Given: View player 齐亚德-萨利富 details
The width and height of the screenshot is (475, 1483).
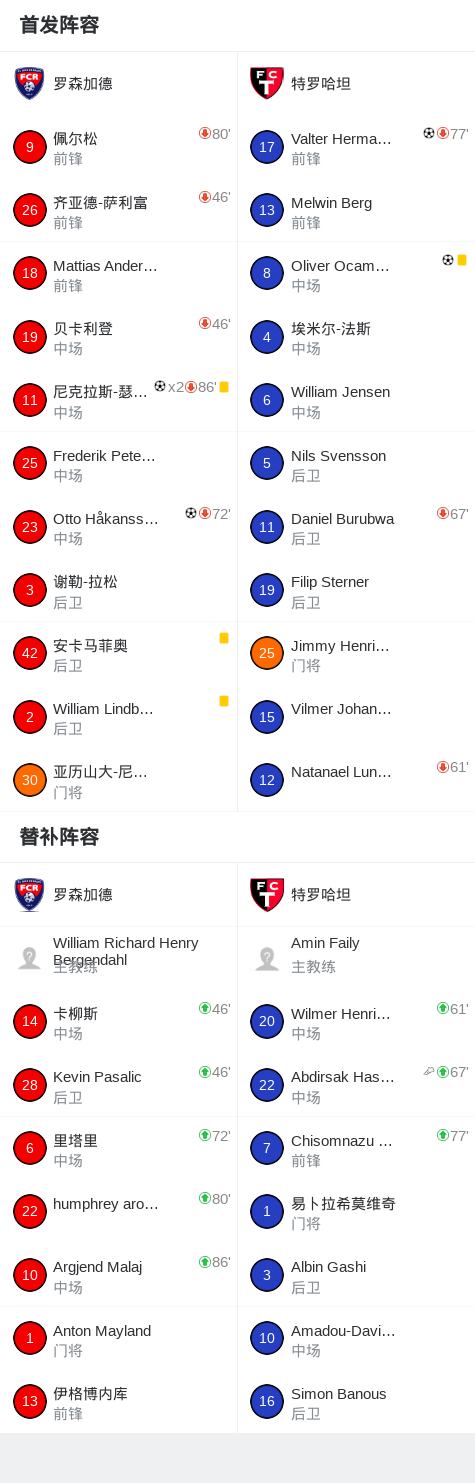Looking at the screenshot, I should (118, 210).
